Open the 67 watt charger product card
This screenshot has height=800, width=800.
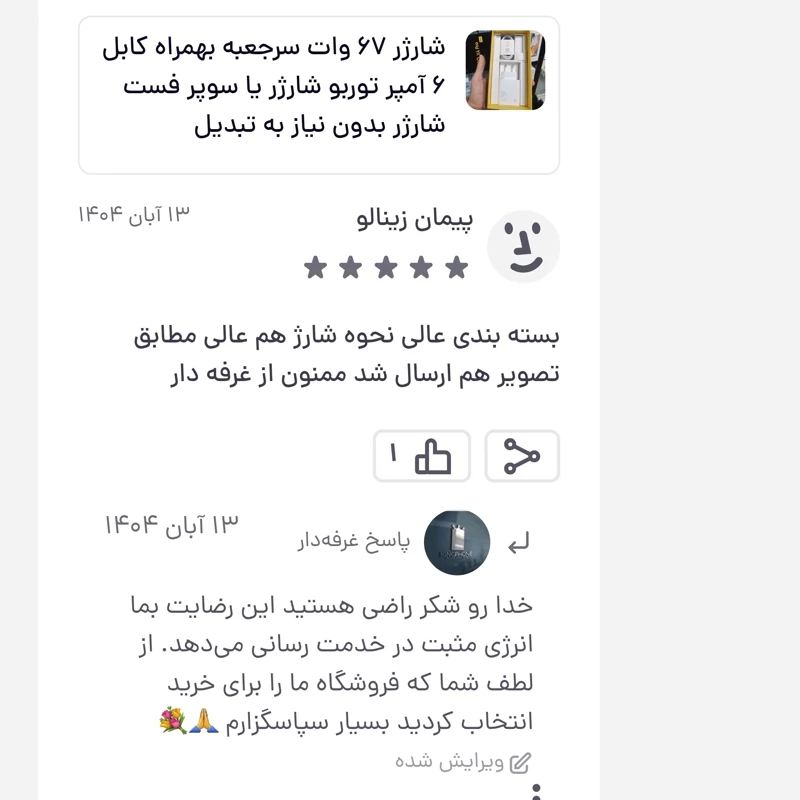318,95
